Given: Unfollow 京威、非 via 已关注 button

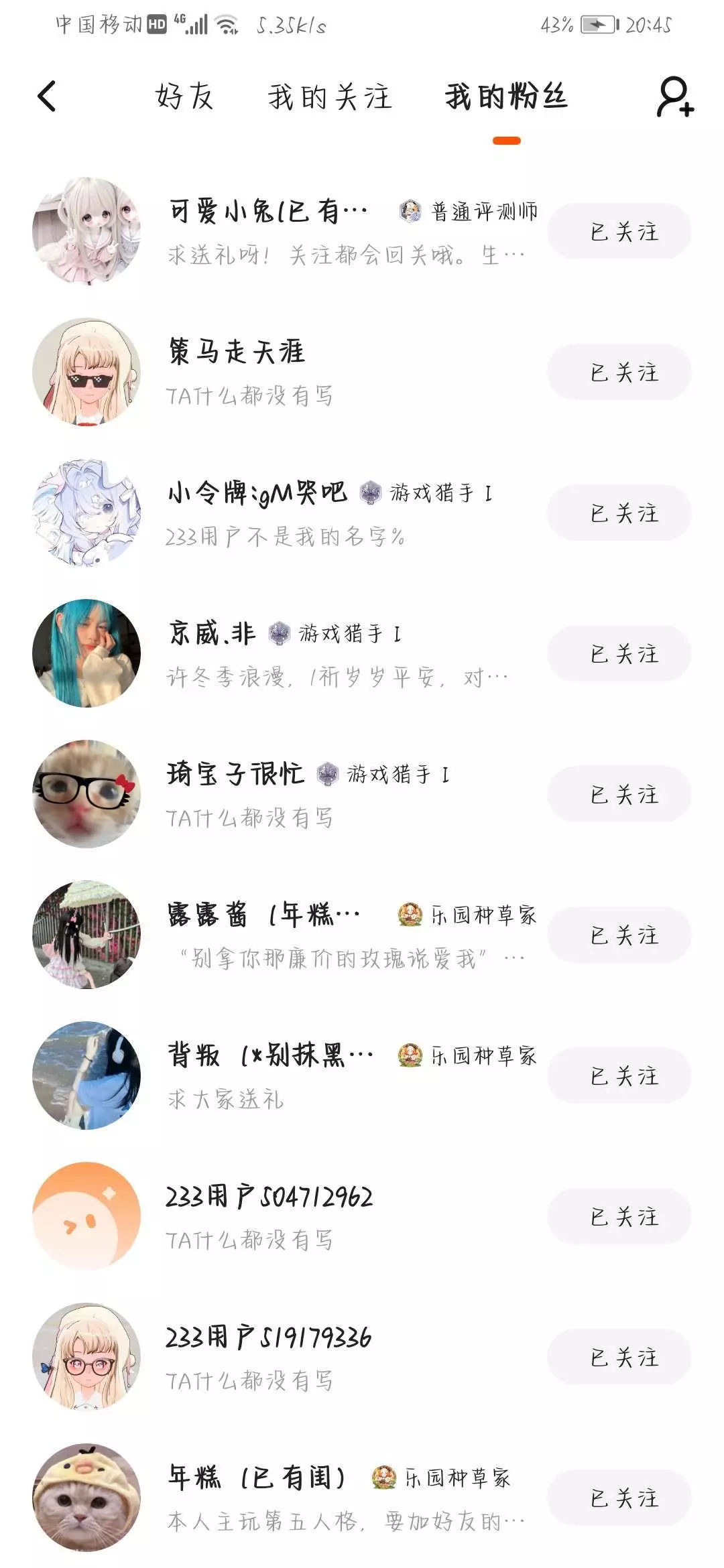Looking at the screenshot, I should pyautogui.click(x=619, y=653).
